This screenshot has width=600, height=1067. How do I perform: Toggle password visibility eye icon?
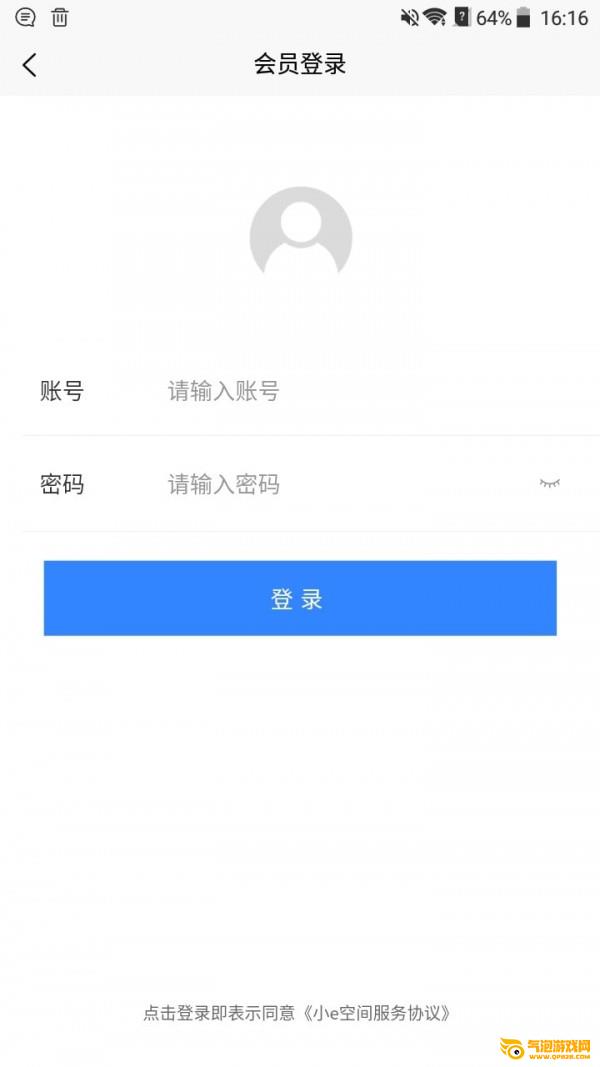coord(550,484)
